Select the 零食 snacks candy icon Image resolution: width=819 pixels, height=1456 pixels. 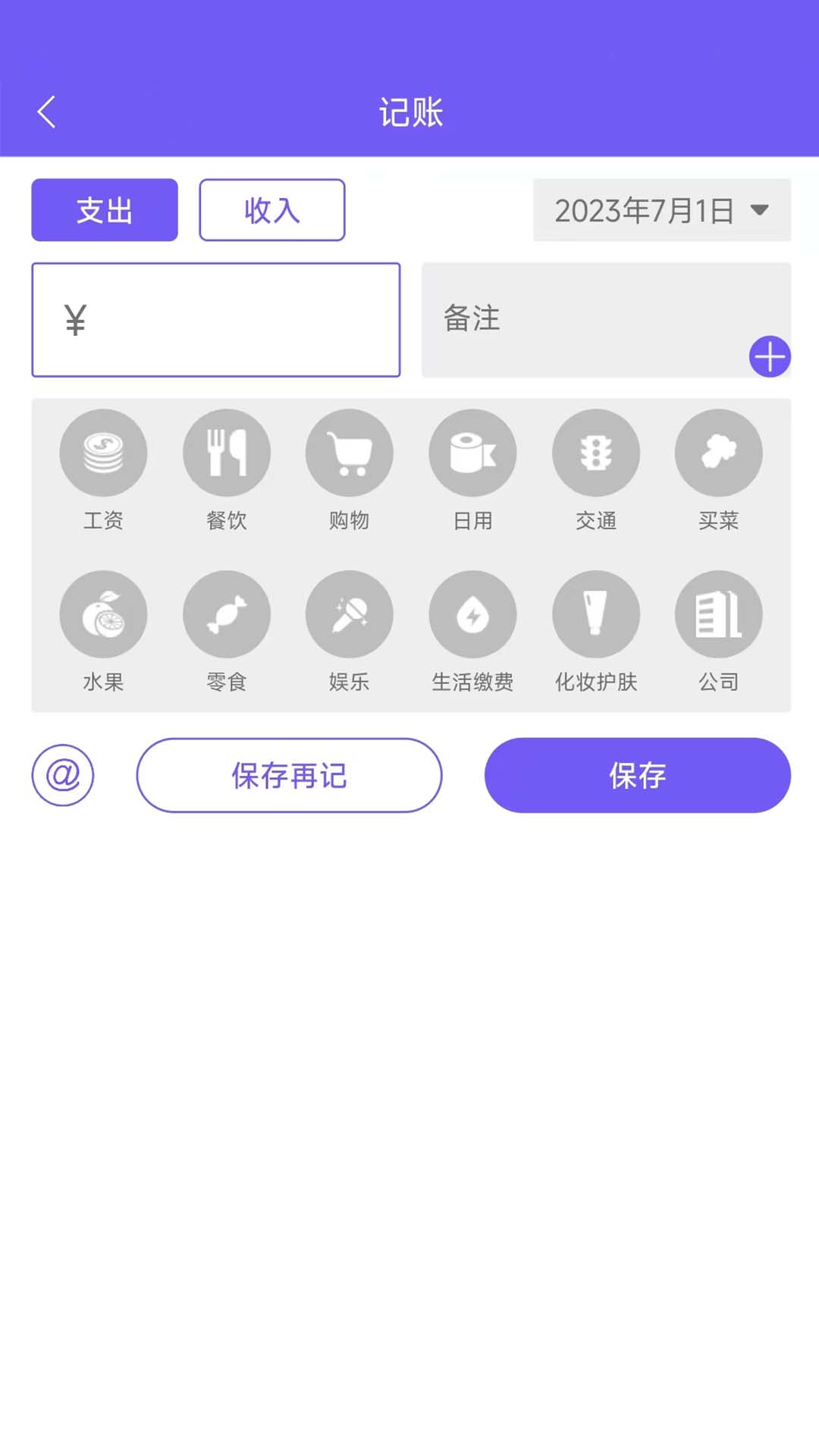pyautogui.click(x=227, y=613)
